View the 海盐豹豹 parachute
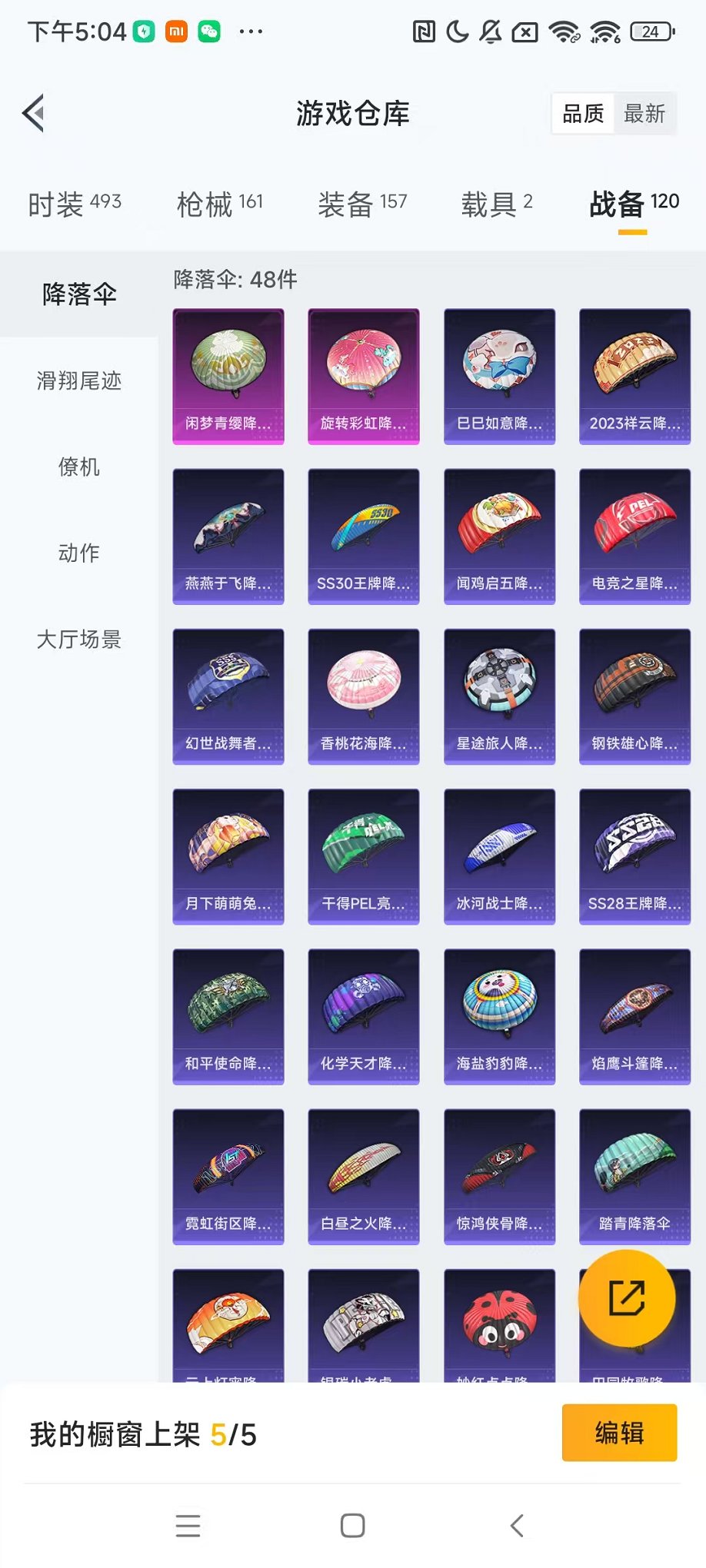This screenshot has width=706, height=1568. click(x=499, y=1016)
